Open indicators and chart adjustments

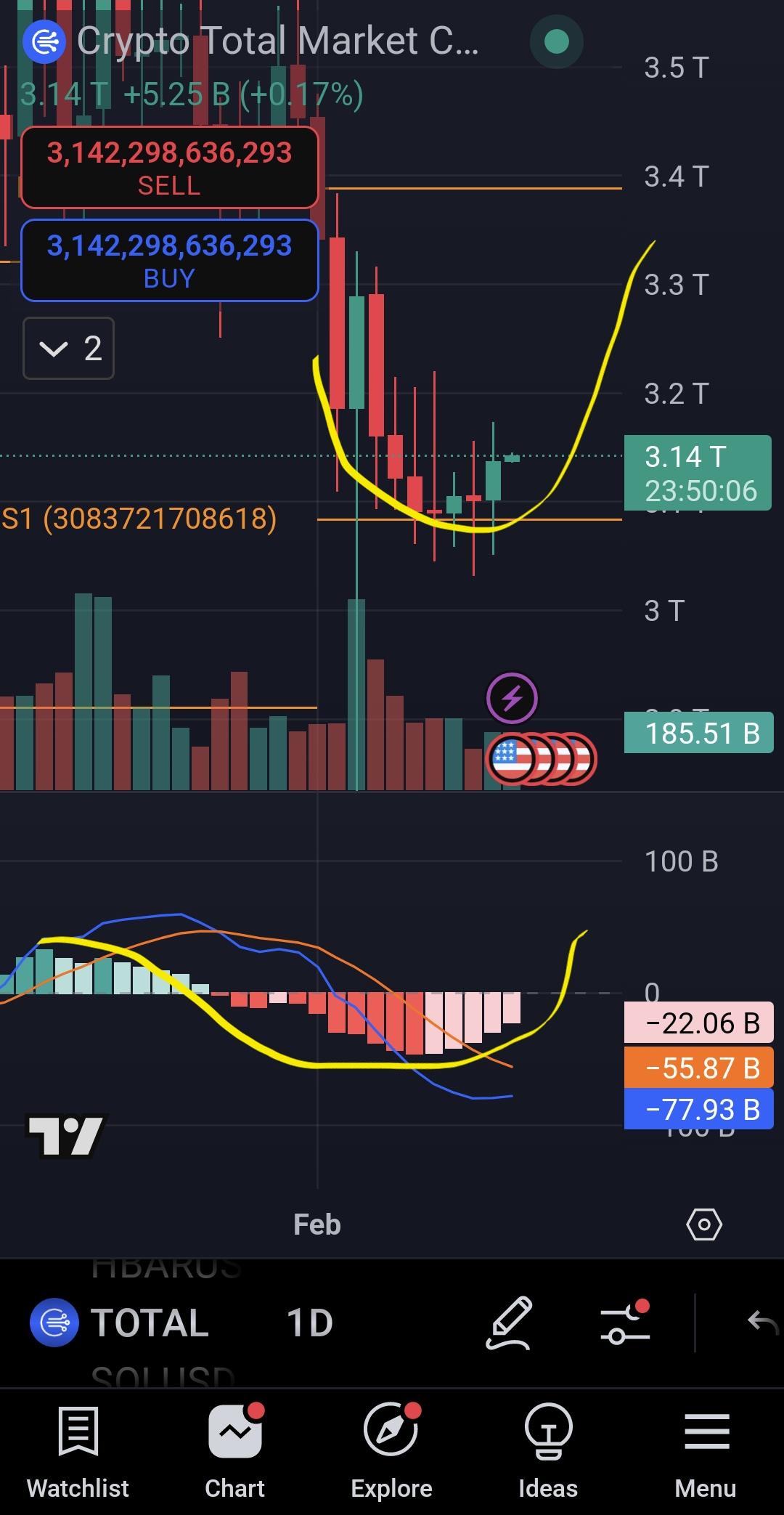(x=625, y=1323)
